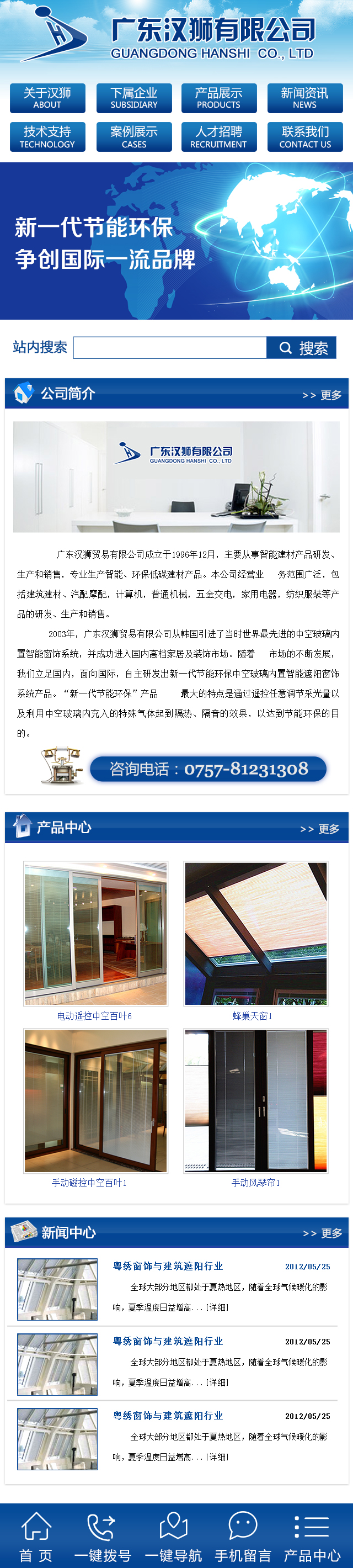Go to 联系我们 CONTACT US
353x1568 pixels.
pos(304,137)
